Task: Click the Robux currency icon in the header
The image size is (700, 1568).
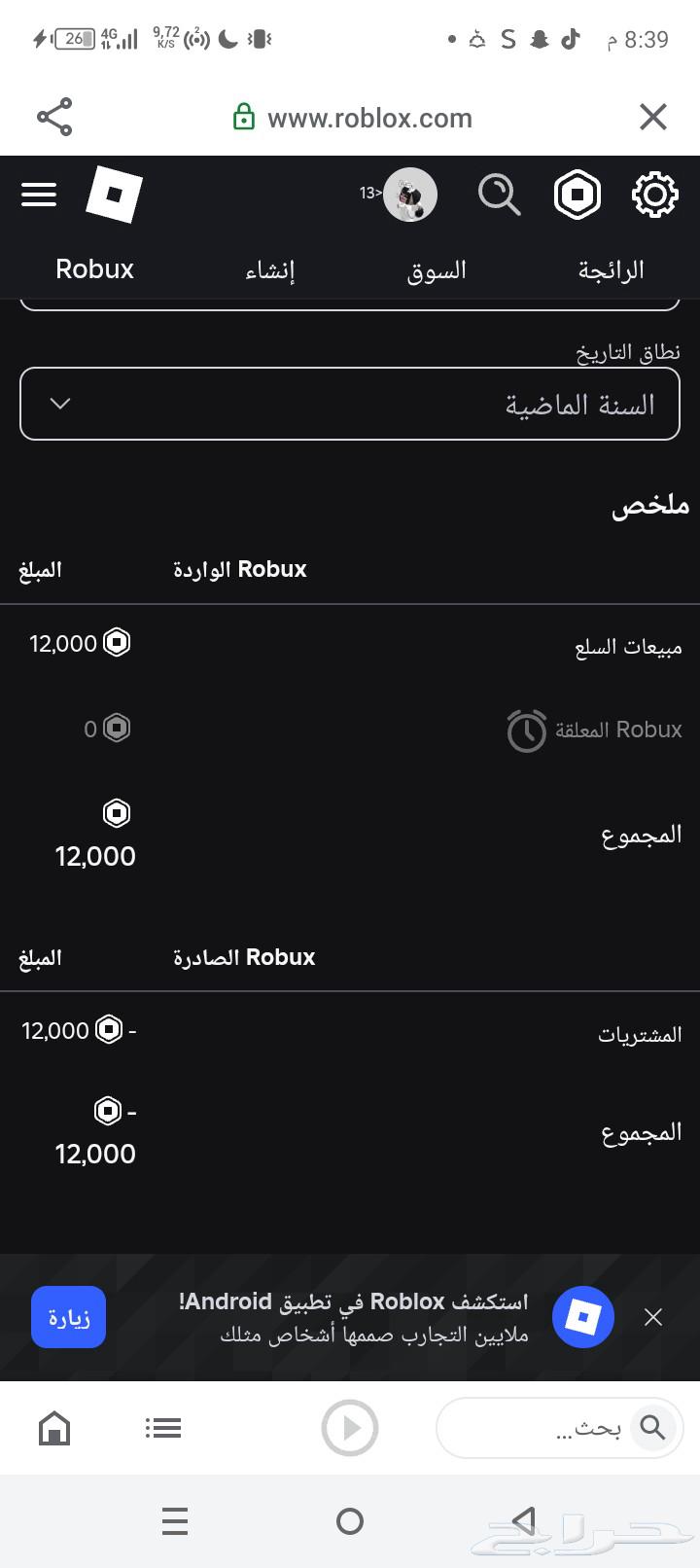Action: (x=577, y=195)
